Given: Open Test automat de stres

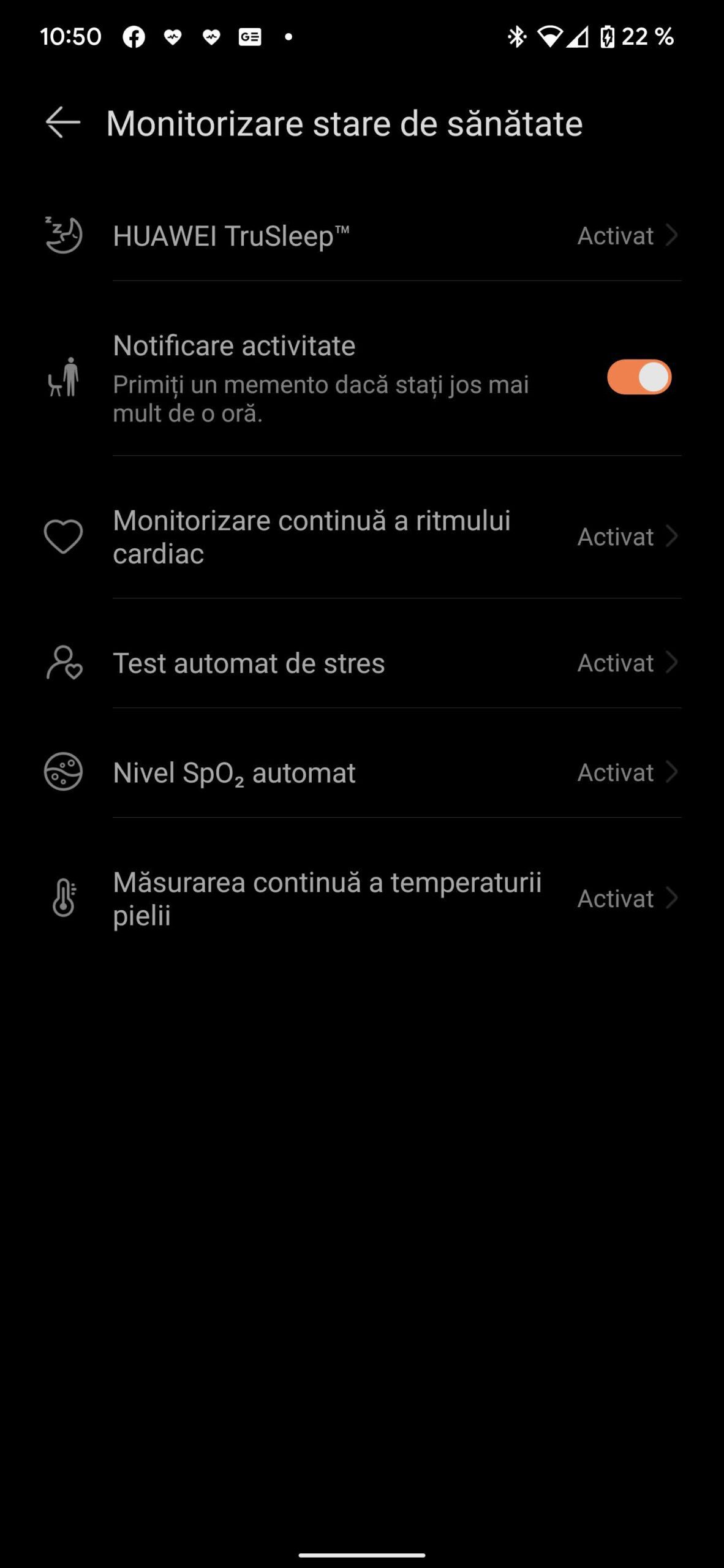Looking at the screenshot, I should coord(361,663).
